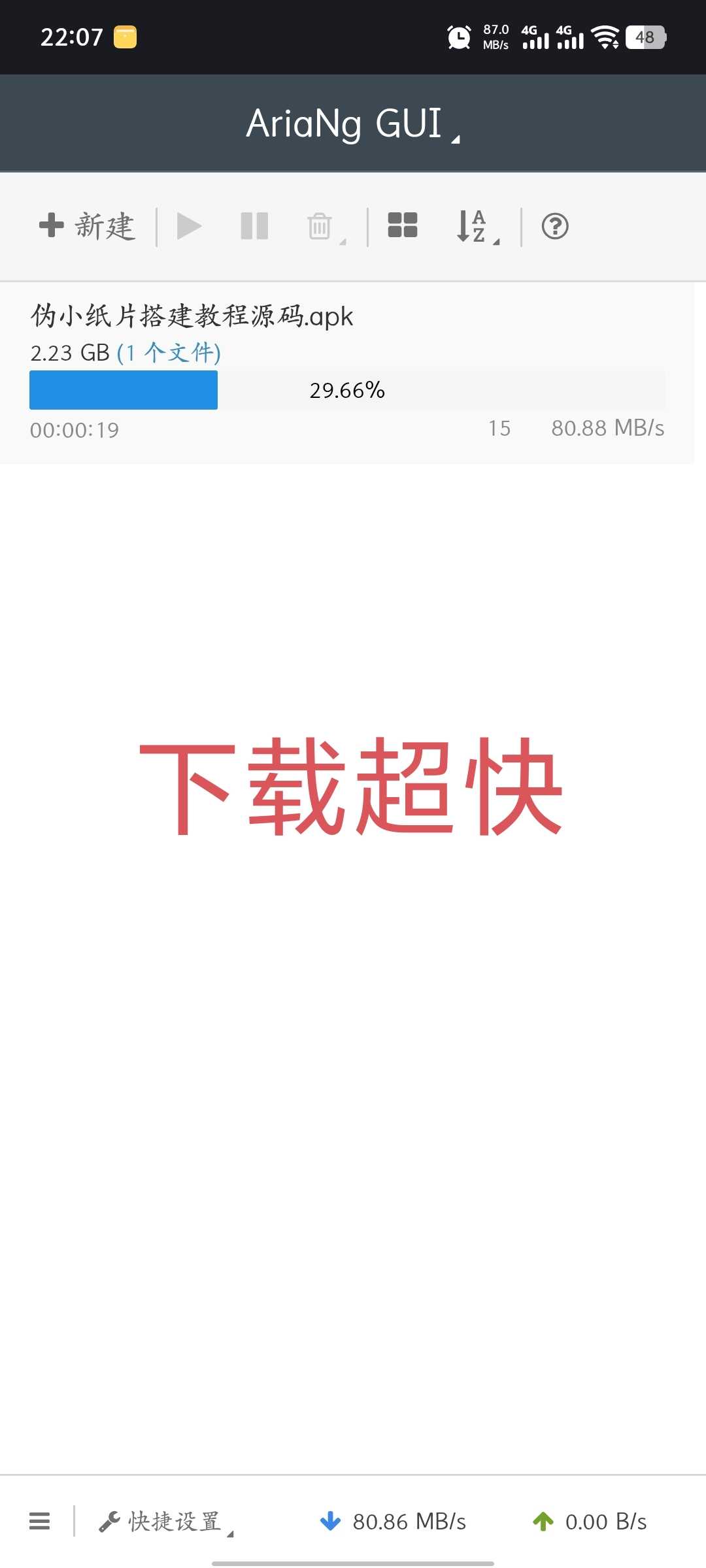The width and height of the screenshot is (706, 1568).
Task: Open the 1 个文件 file list link
Action: [169, 353]
